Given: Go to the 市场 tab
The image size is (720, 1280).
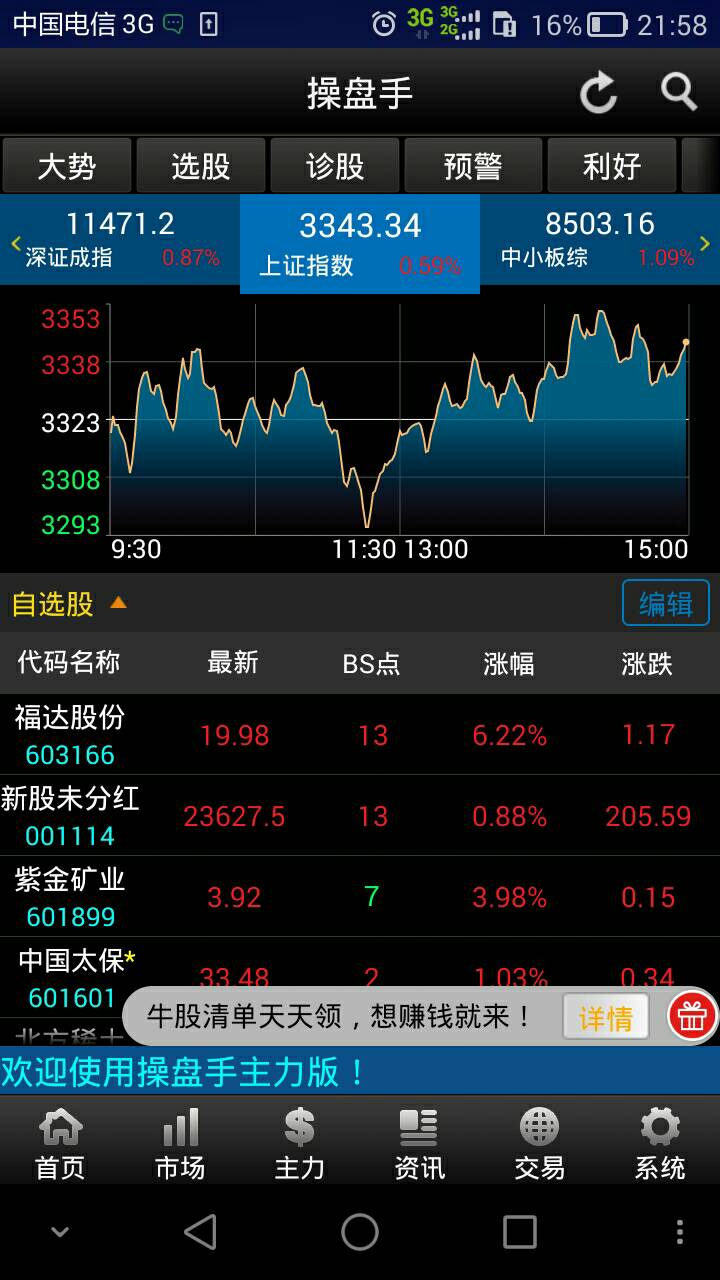Looking at the screenshot, I should coord(180,1143).
